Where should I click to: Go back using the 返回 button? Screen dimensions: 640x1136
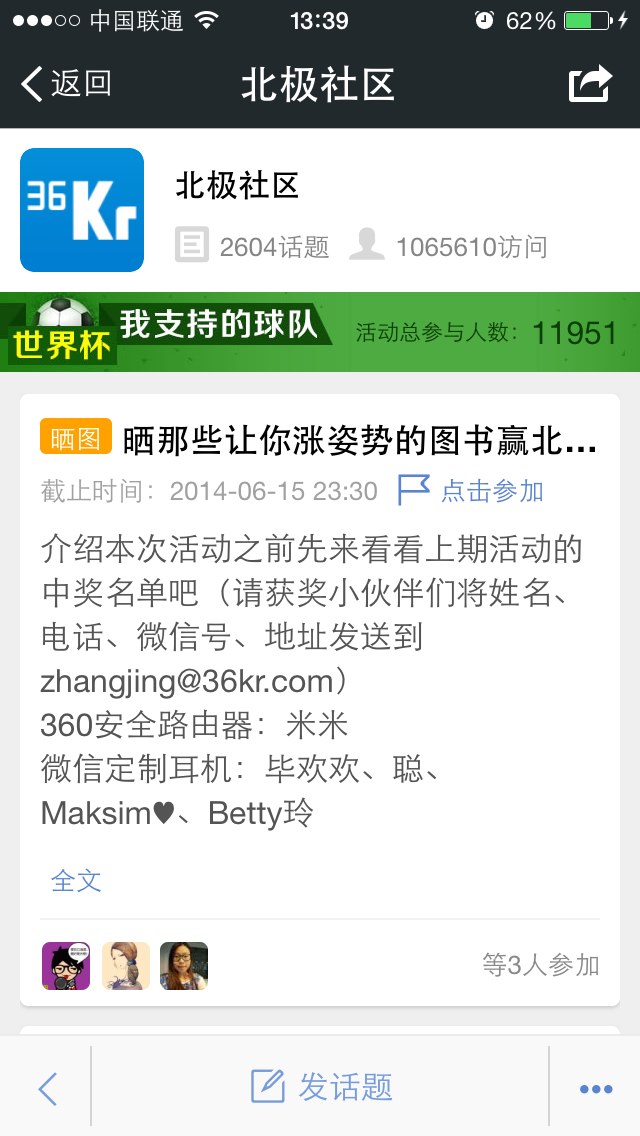(66, 84)
